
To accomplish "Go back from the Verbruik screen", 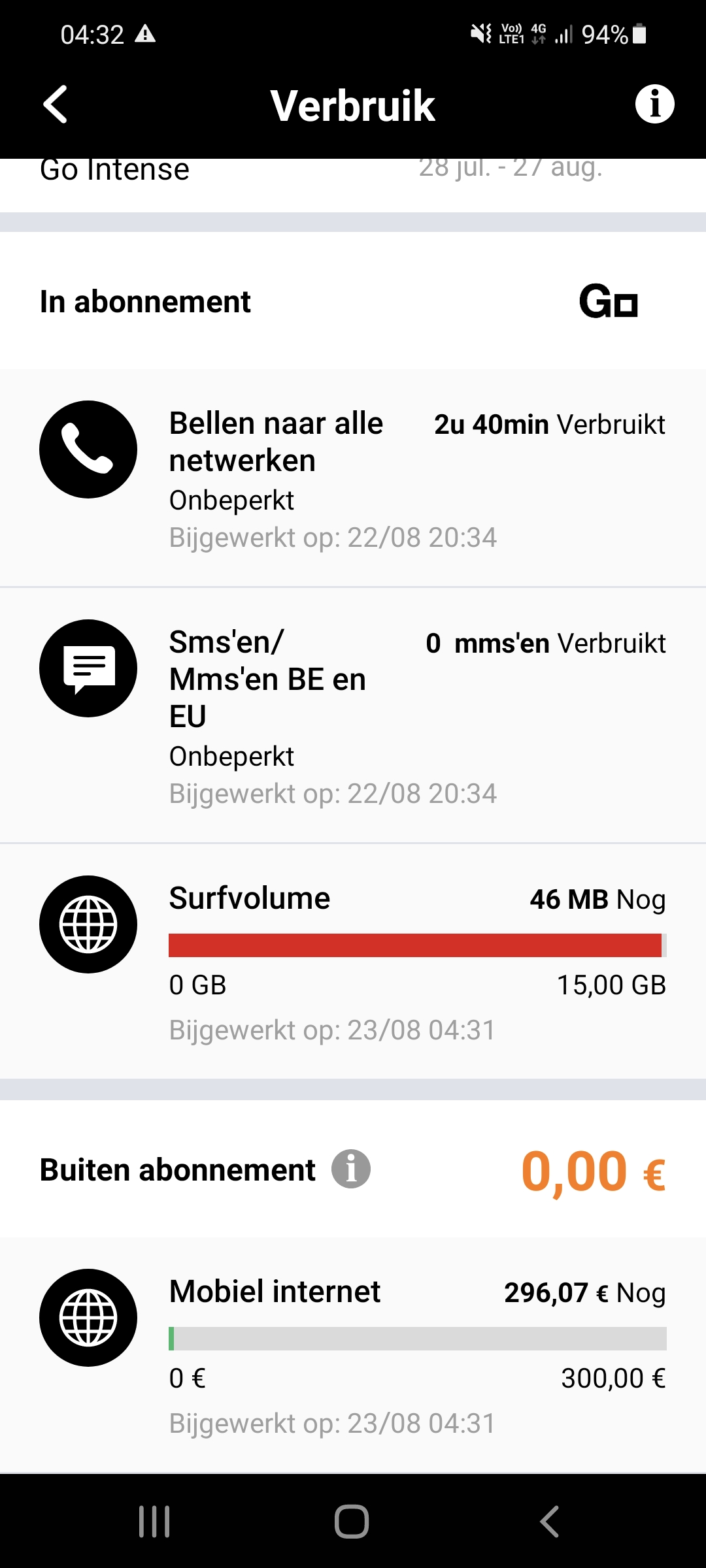I will (56, 105).
